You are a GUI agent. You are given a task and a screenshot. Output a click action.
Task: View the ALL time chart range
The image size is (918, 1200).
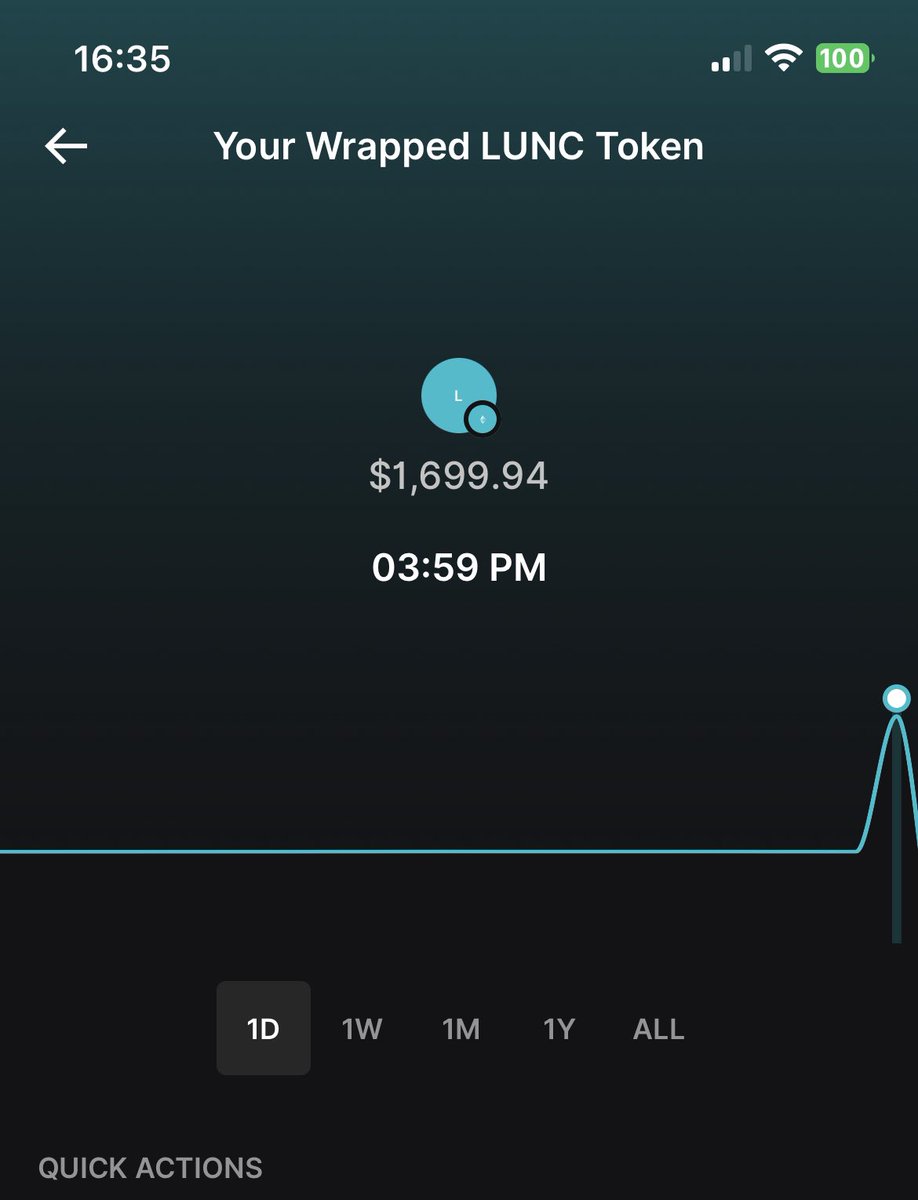659,1029
